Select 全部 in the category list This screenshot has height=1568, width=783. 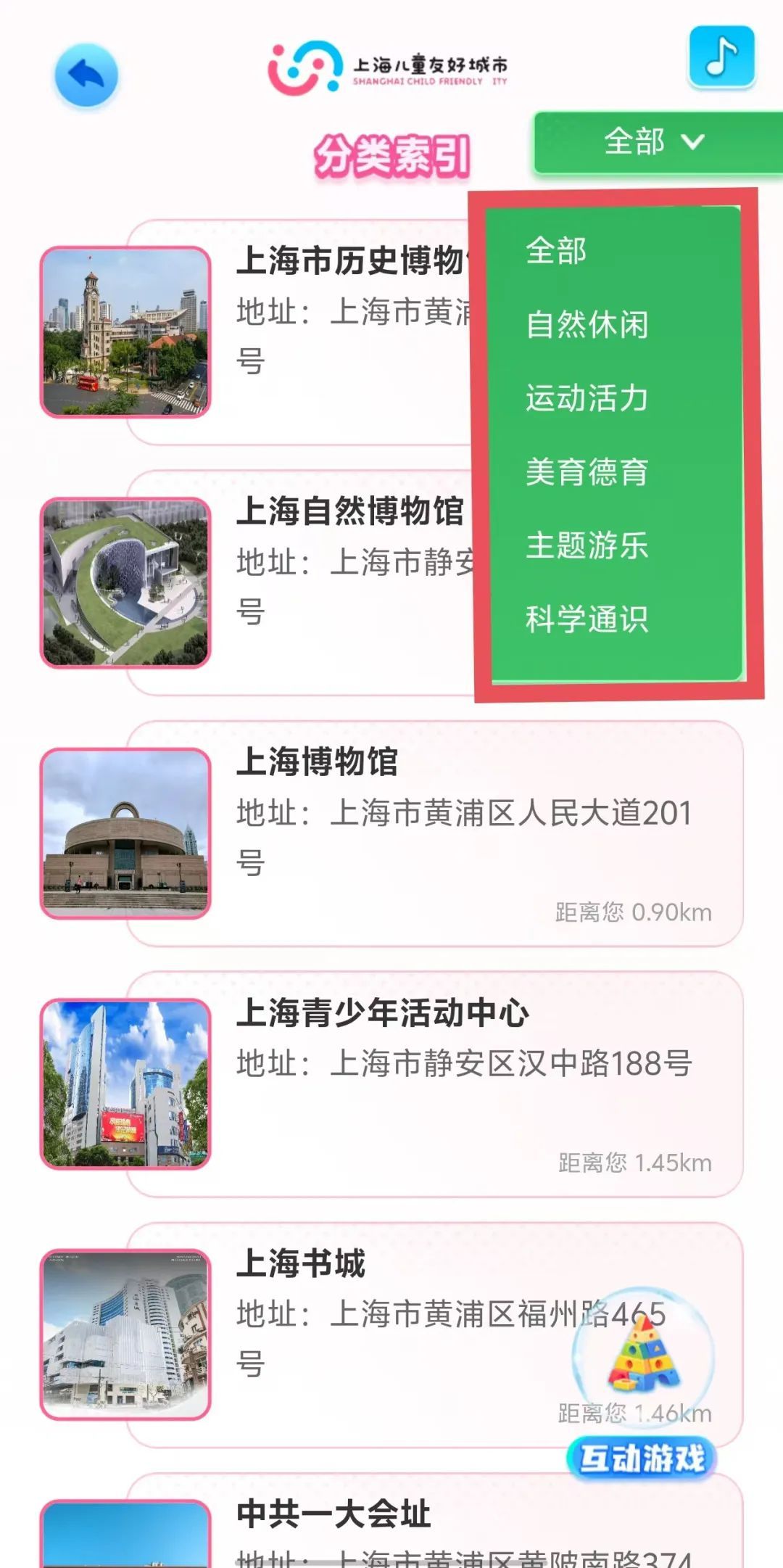coord(556,251)
